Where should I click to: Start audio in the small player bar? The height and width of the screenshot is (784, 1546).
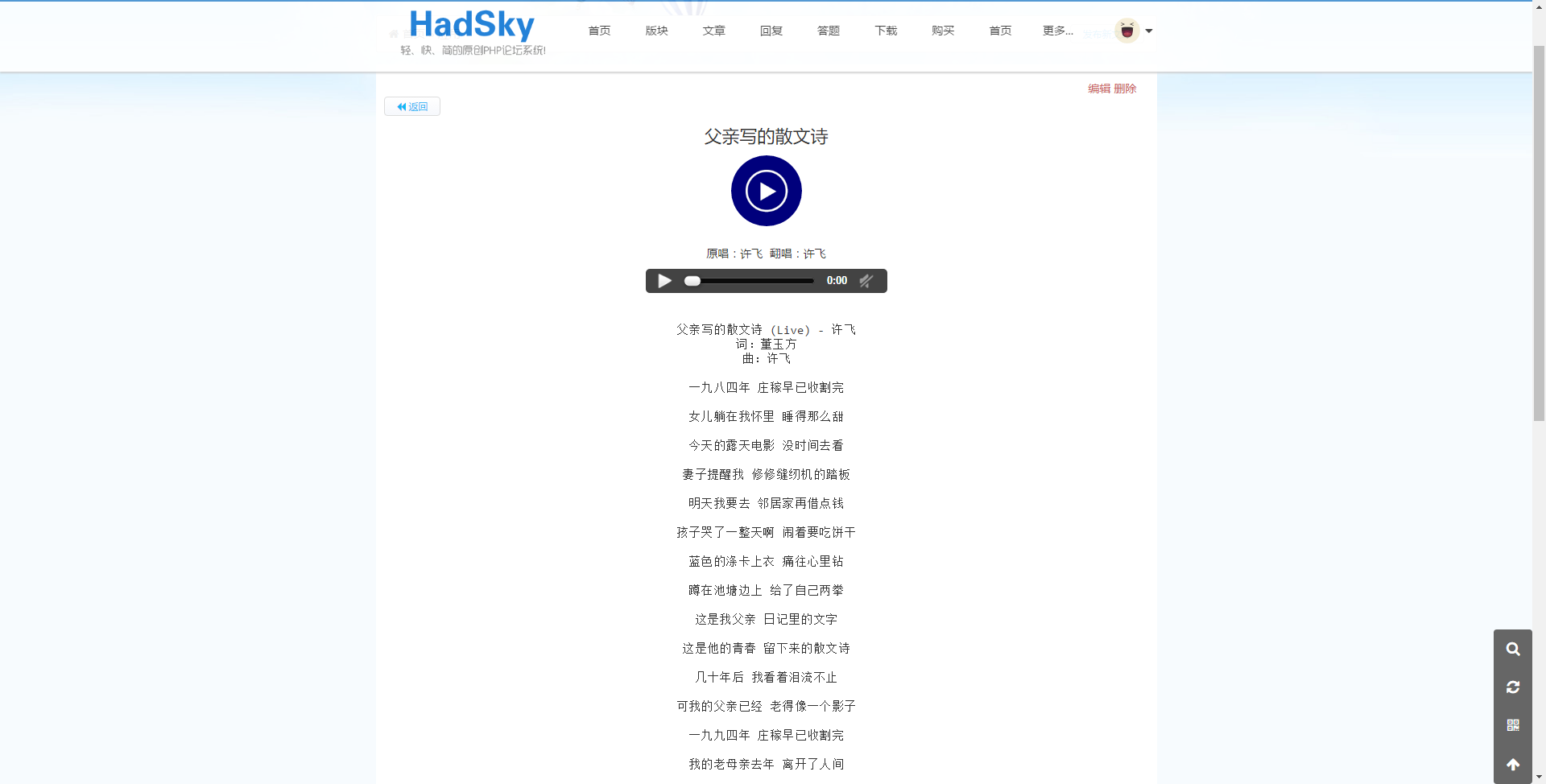664,281
